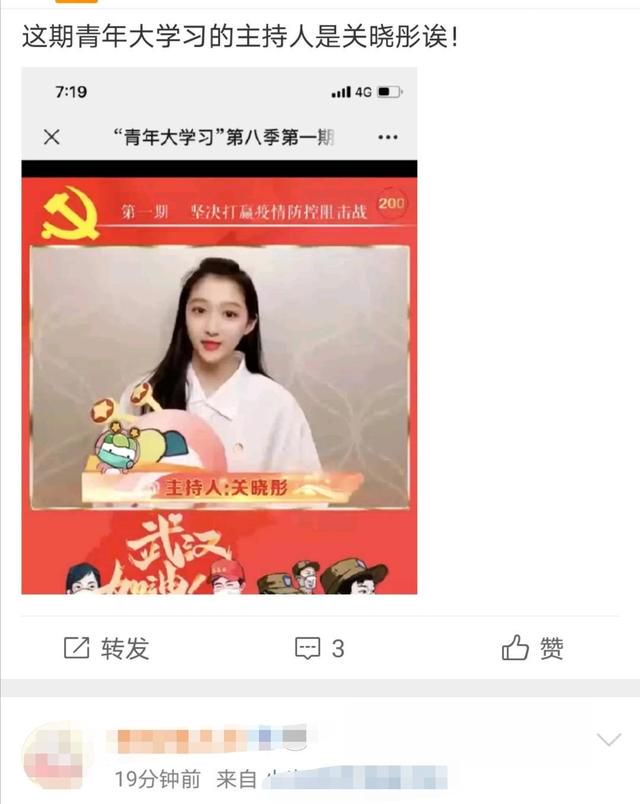Screen dimensions: 640x804
Task: Open the comments showing 3 replies
Action: 320,649
